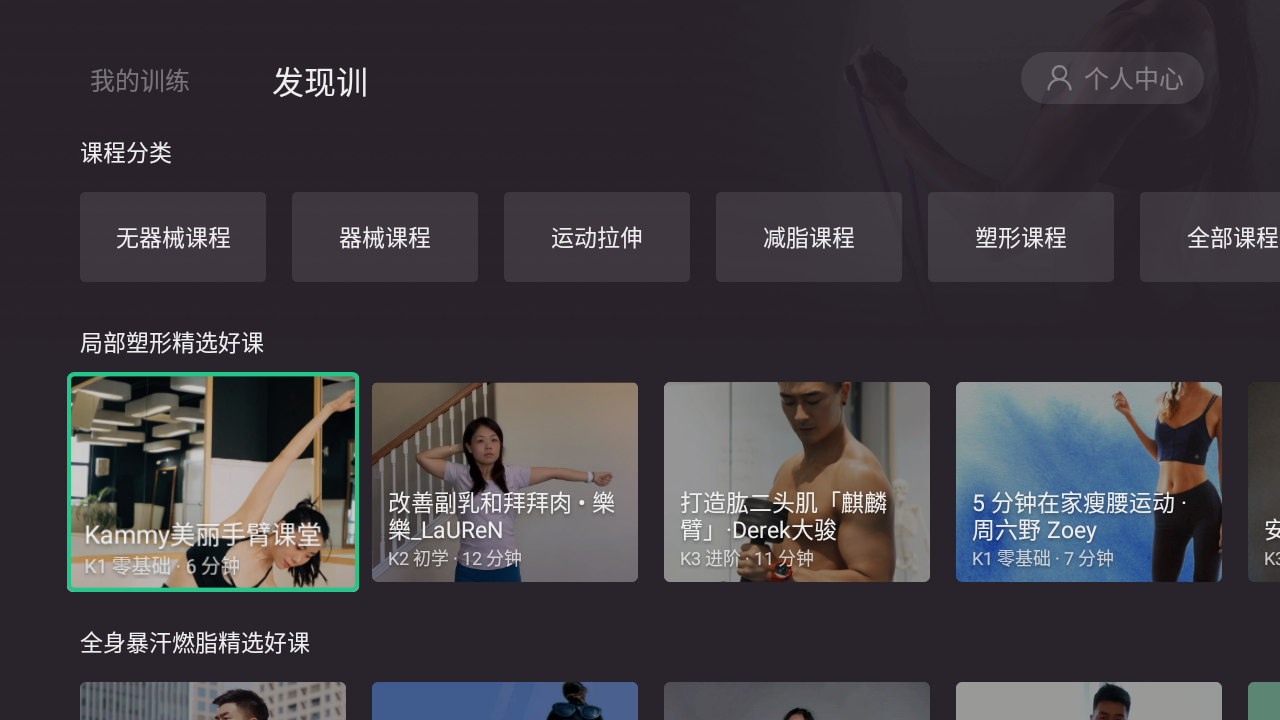Choose the 无器械课程 category

point(173,237)
